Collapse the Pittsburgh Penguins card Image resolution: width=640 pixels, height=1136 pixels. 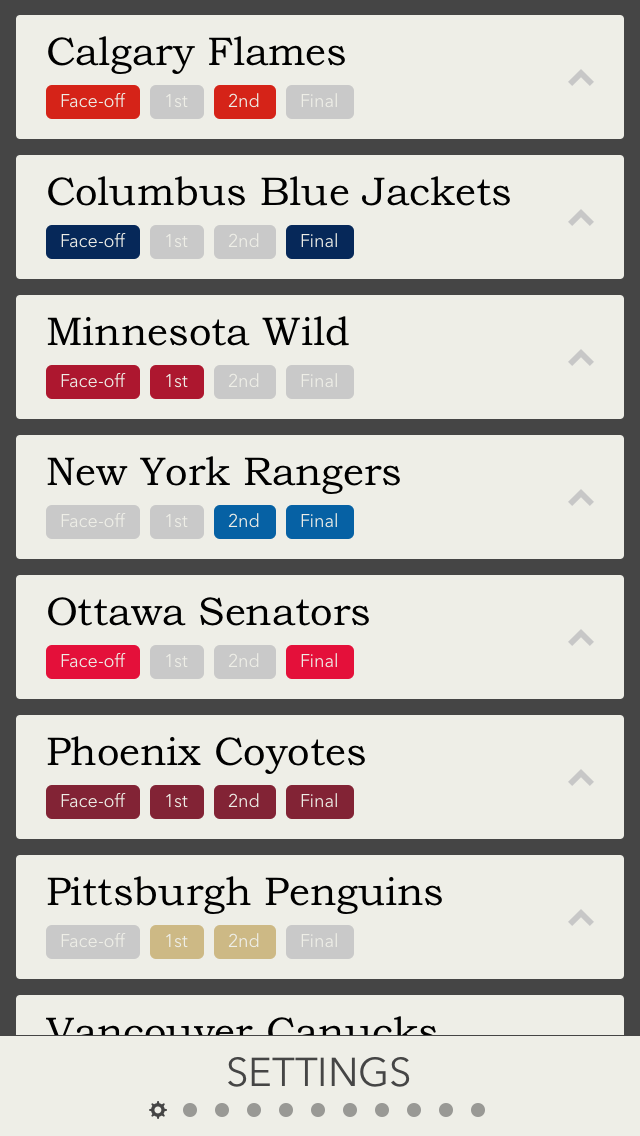click(581, 917)
